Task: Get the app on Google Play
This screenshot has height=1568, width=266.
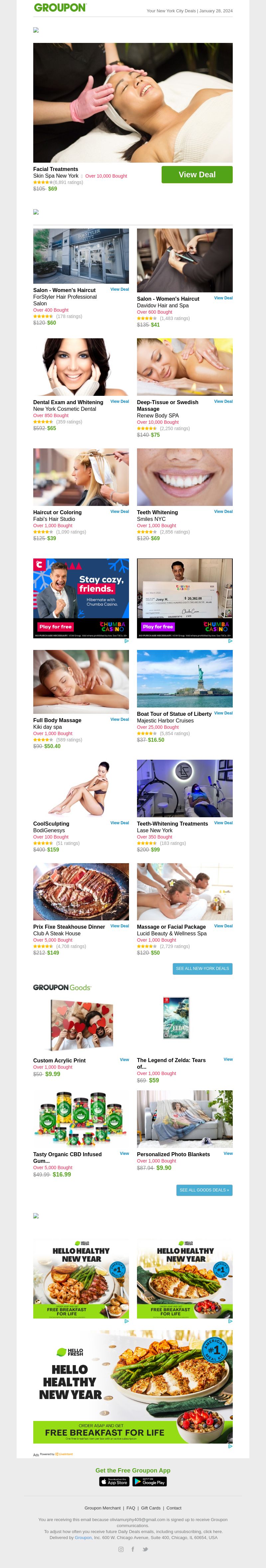Action: click(x=150, y=1482)
